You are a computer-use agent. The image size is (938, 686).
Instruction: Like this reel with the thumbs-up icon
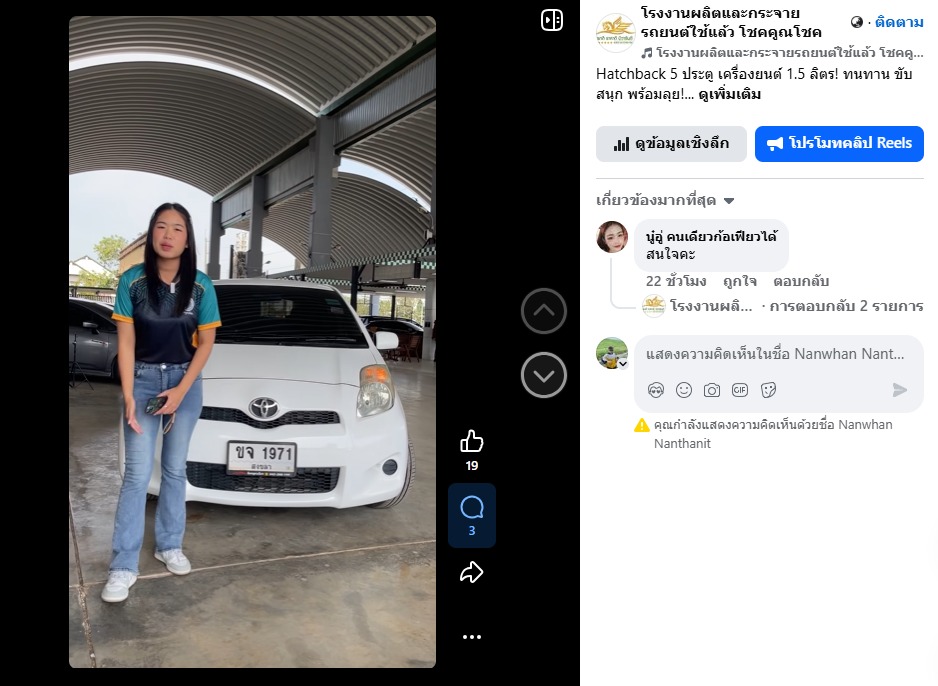point(472,442)
